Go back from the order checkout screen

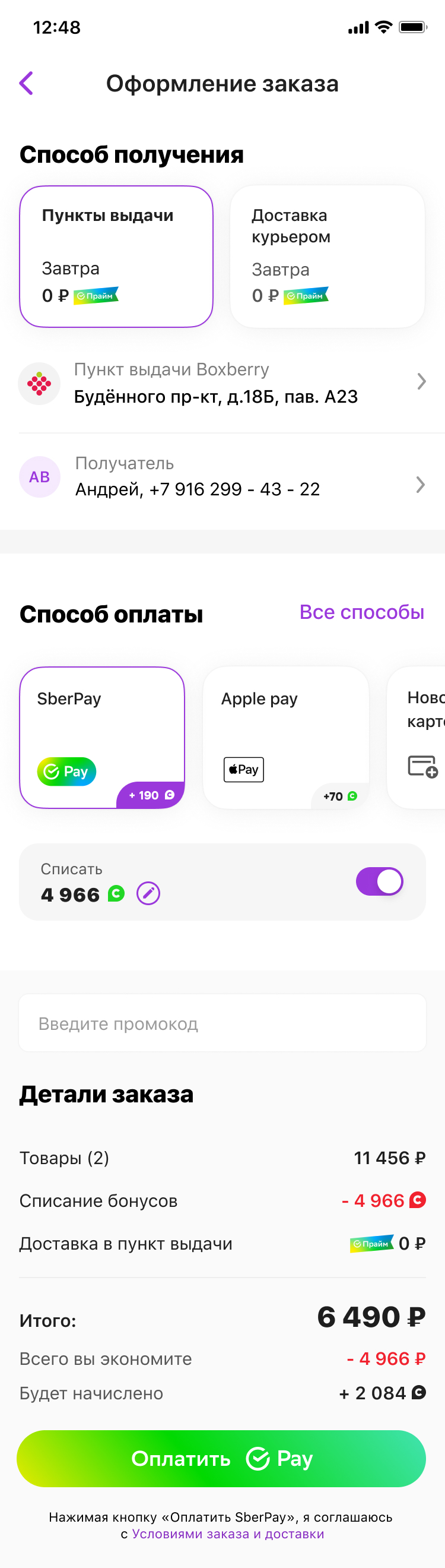click(26, 83)
